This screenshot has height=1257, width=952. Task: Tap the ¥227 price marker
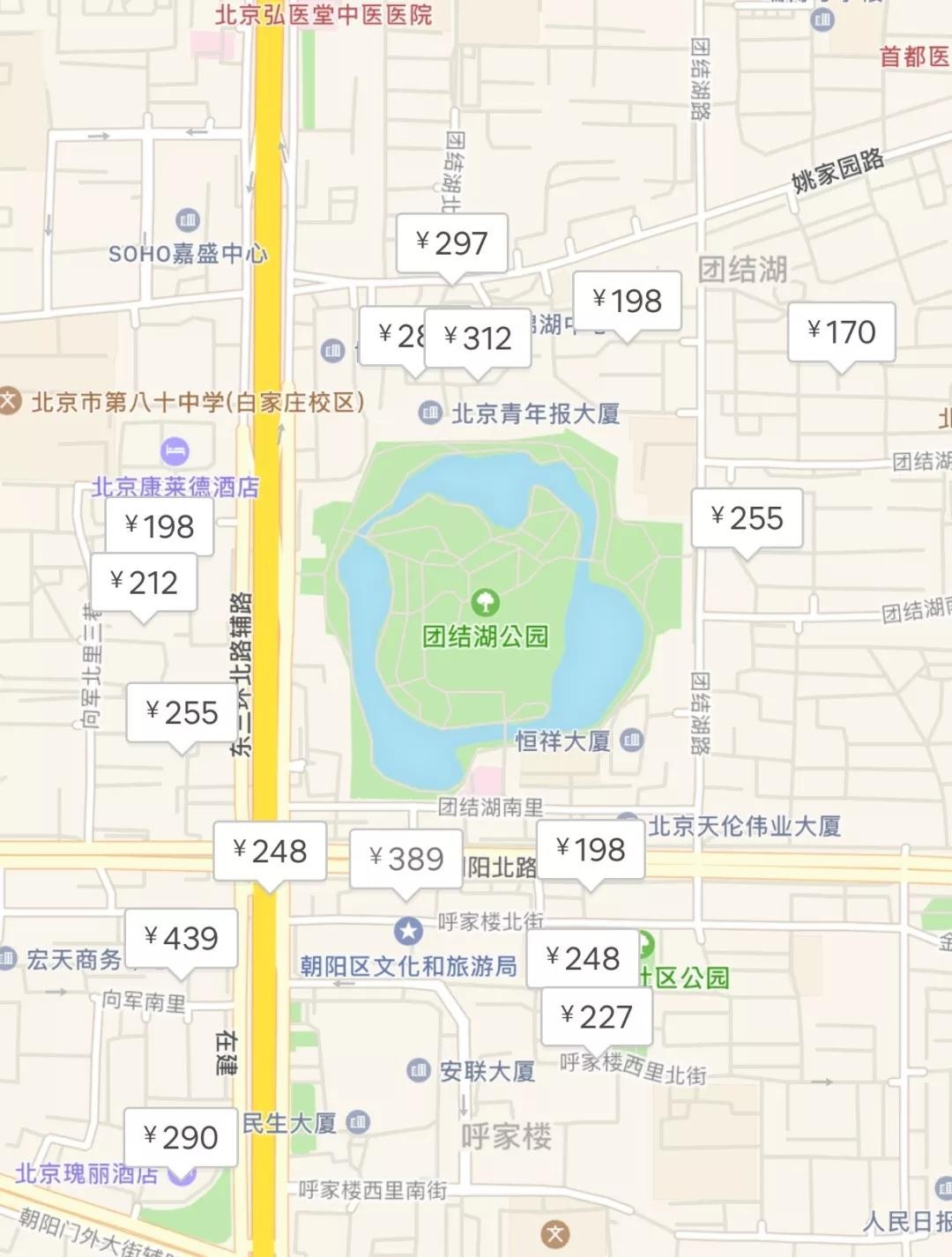[597, 1016]
